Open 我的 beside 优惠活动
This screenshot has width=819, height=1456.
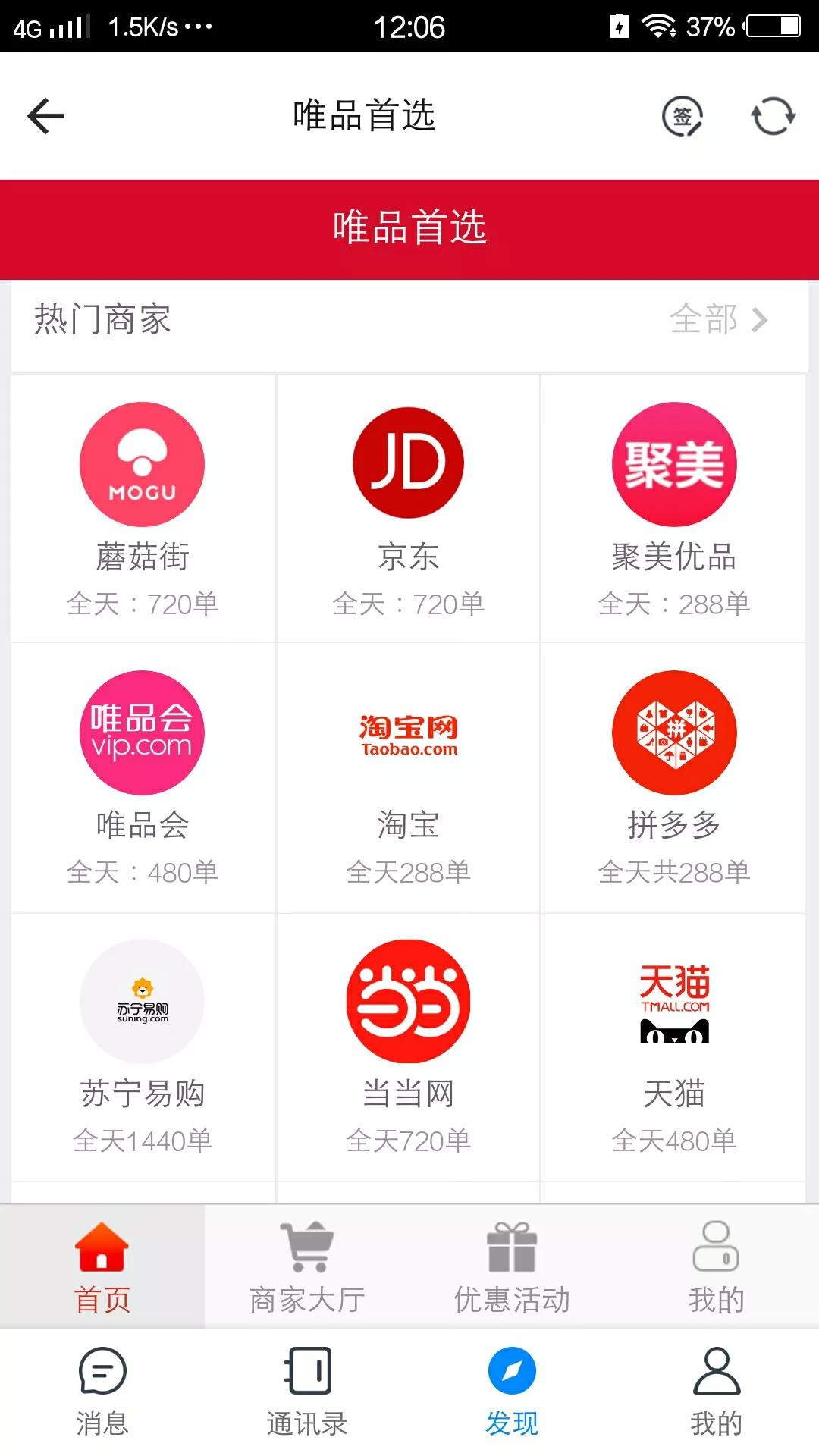tap(716, 1266)
